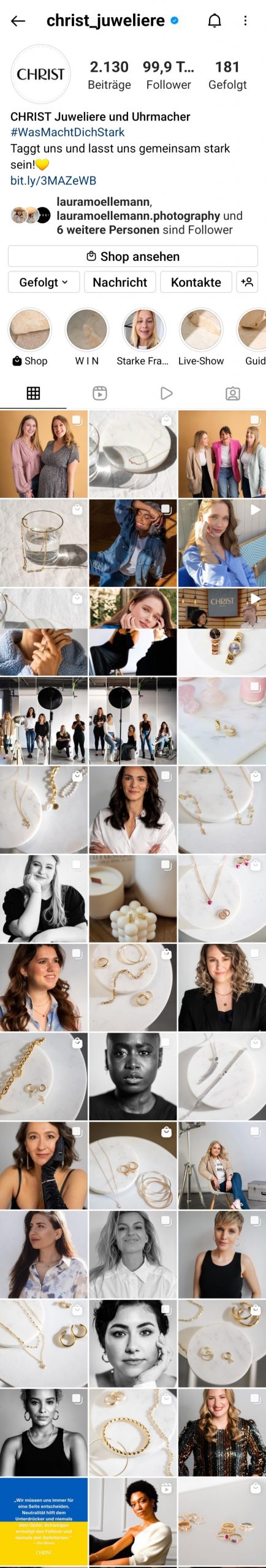The width and height of the screenshot is (266, 1568).
Task: Open the notifications bell for christ_juweliere
Action: (215, 21)
